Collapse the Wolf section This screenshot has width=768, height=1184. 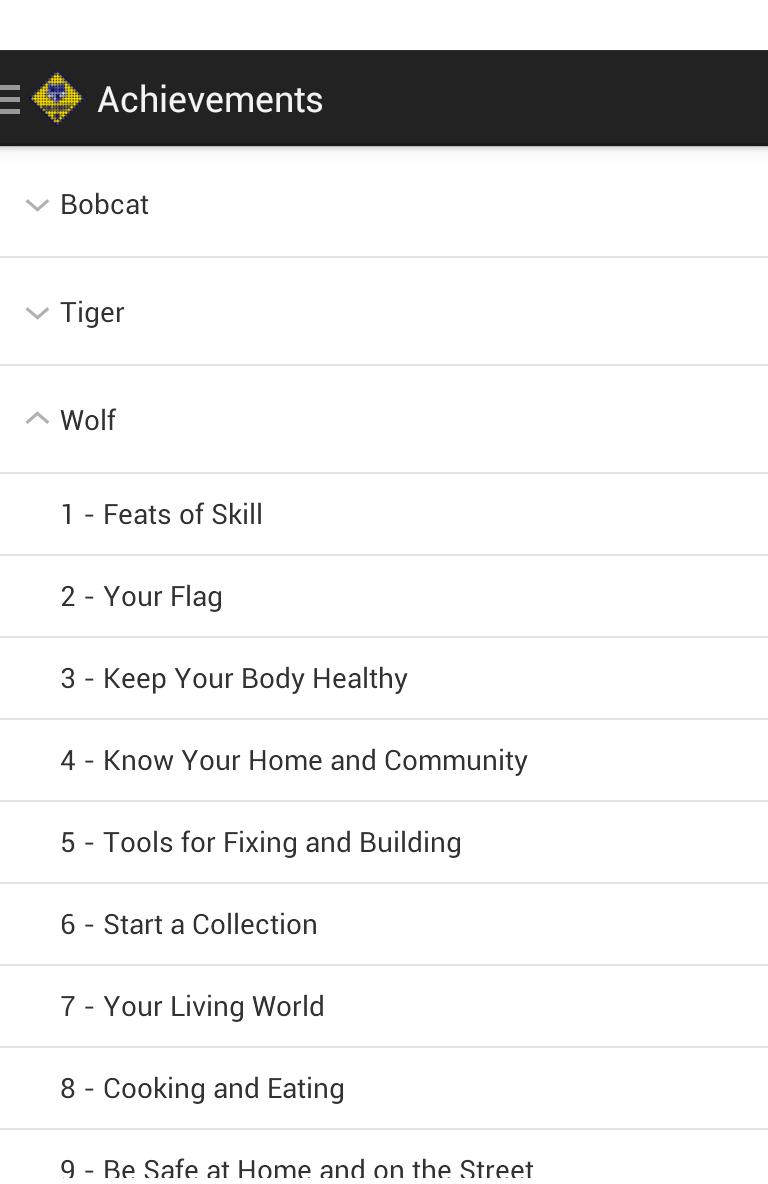88,420
